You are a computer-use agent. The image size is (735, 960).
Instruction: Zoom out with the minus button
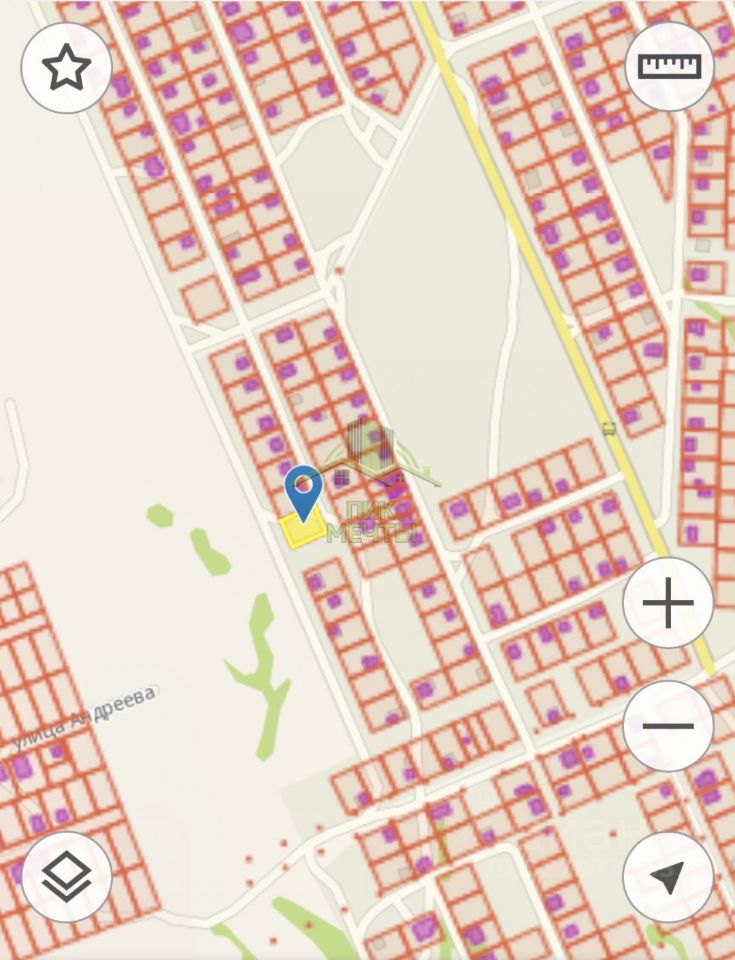coord(667,726)
